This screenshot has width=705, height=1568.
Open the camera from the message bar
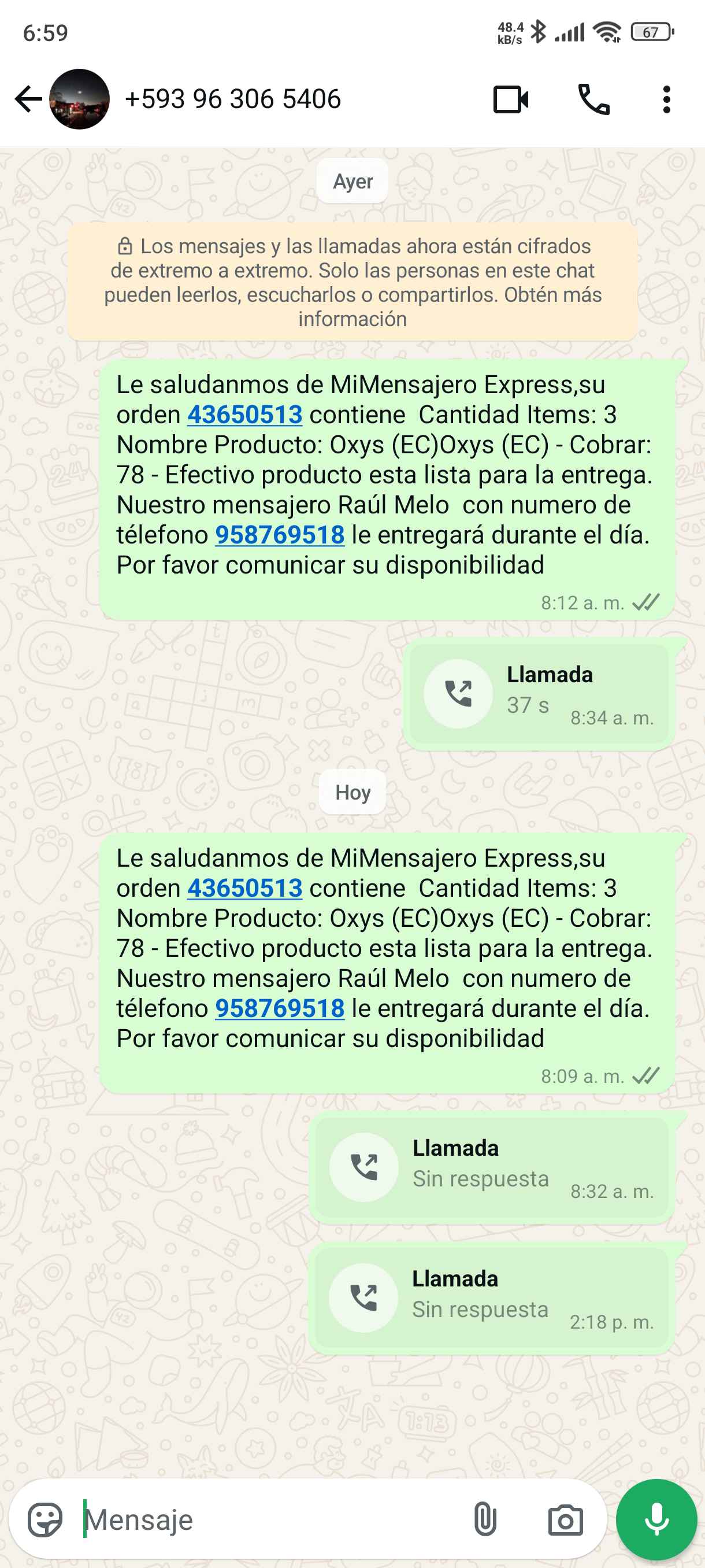565,1519
